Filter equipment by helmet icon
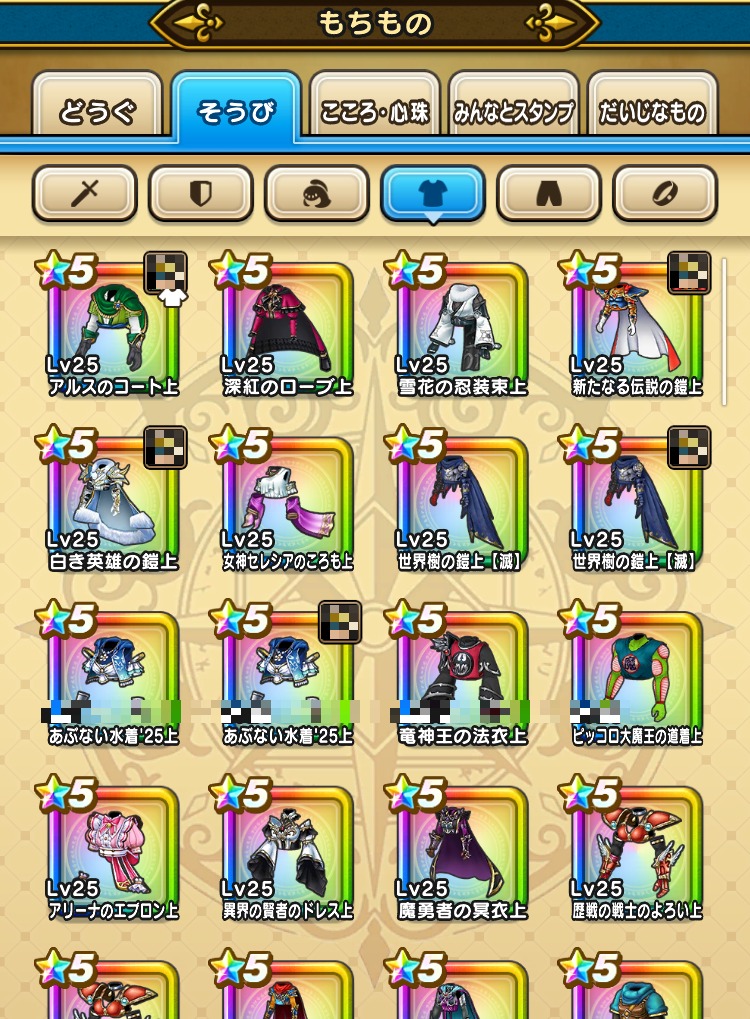Screen dimensions: 750x1019 [x=317, y=193]
